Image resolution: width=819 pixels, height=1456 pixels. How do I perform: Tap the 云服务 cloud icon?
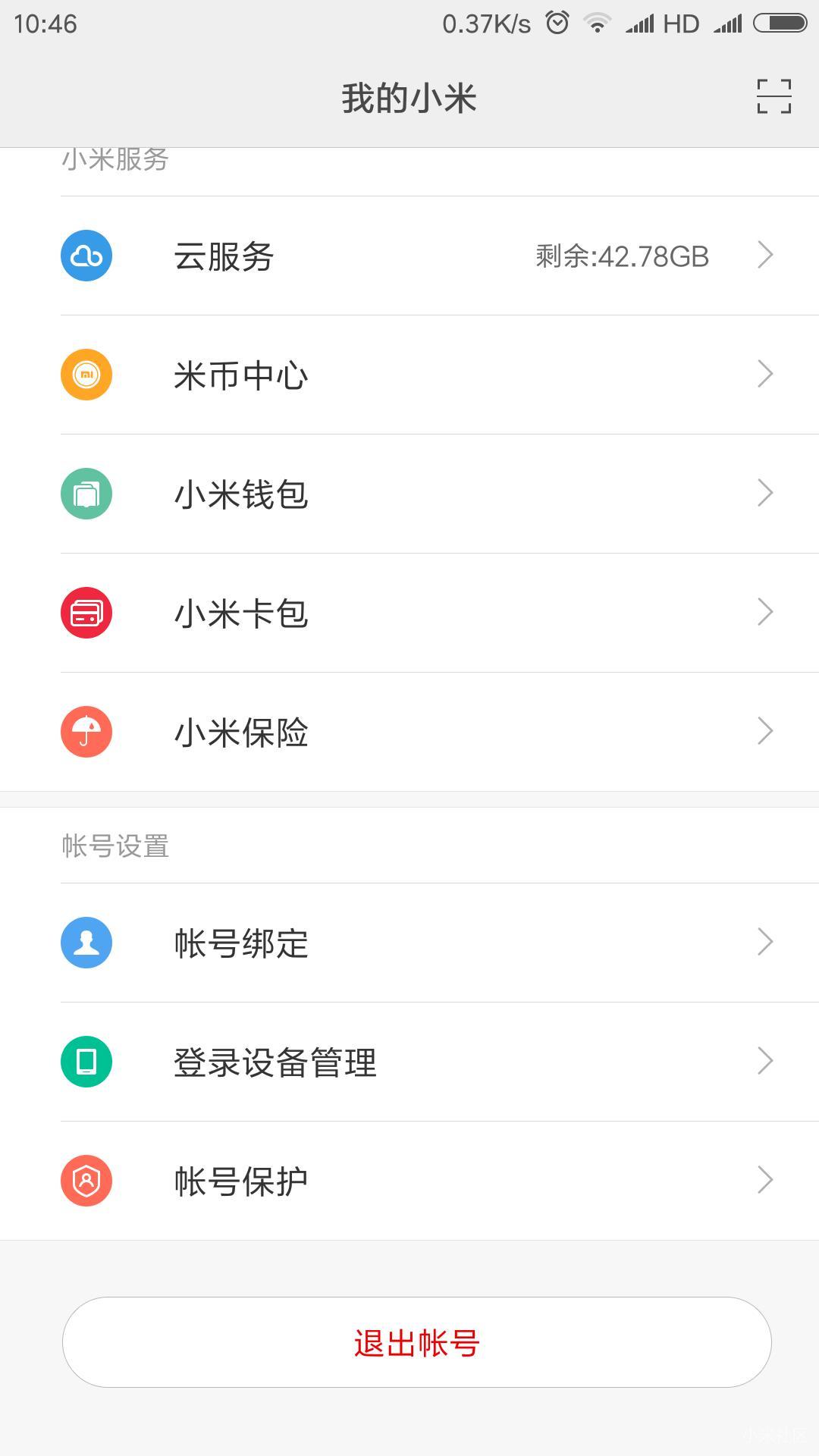86,256
